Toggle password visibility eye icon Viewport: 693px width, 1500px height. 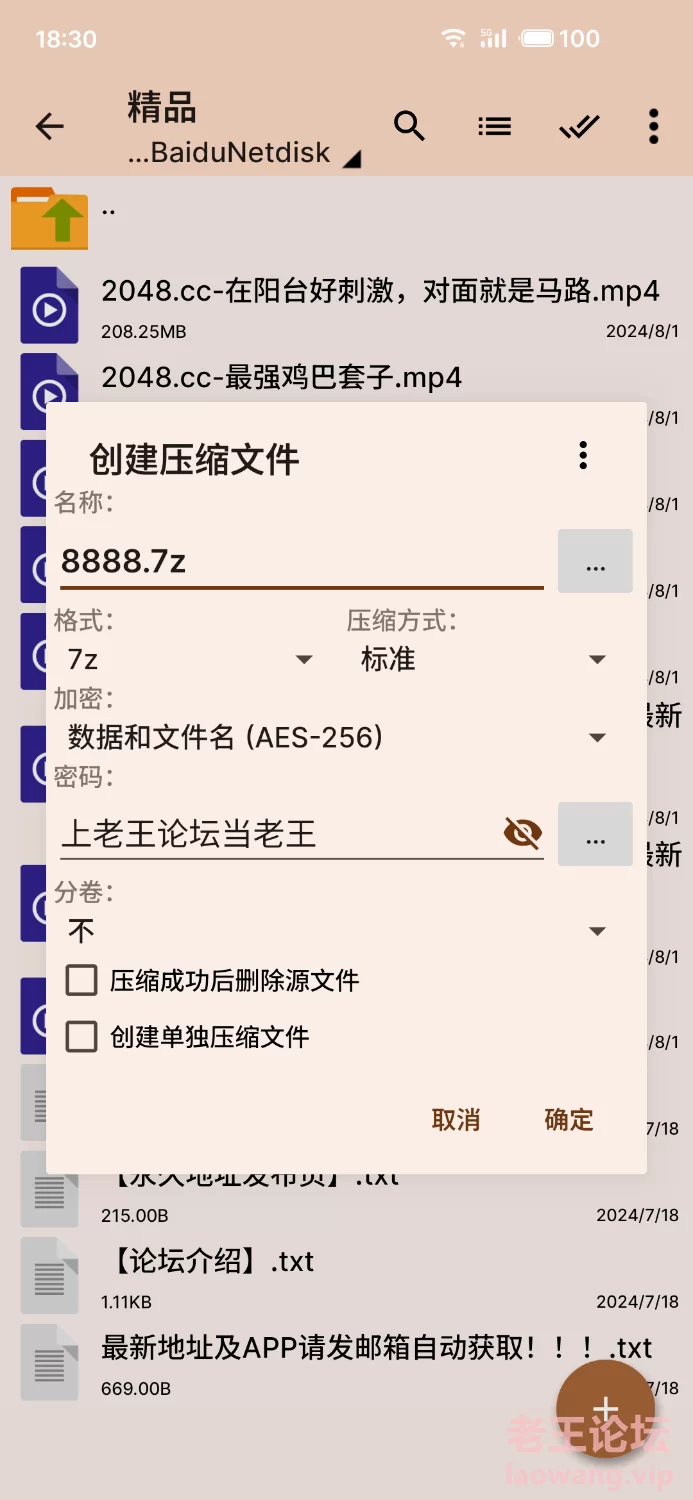point(523,832)
